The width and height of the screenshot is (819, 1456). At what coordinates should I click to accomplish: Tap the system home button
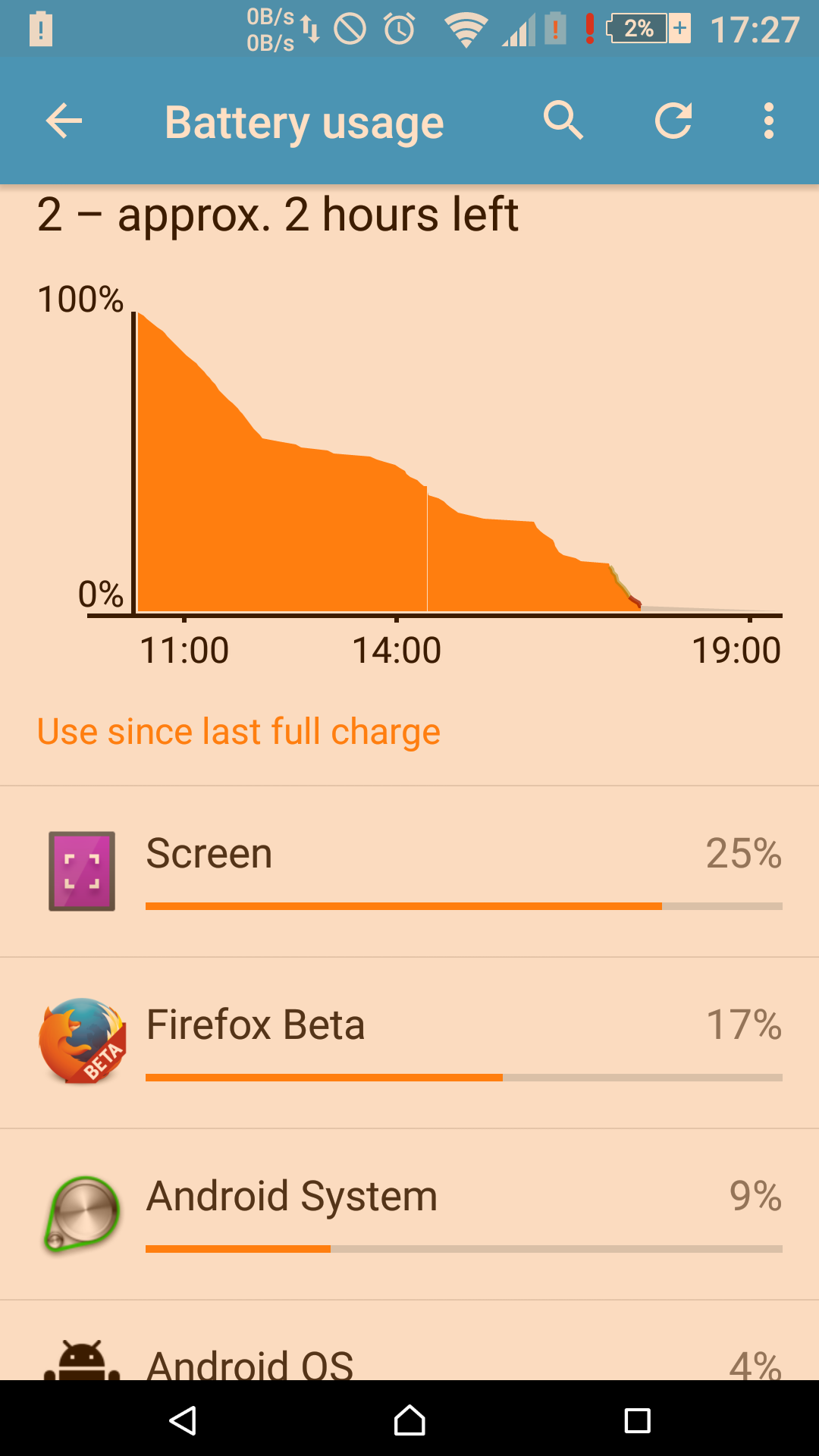pyautogui.click(x=409, y=1420)
